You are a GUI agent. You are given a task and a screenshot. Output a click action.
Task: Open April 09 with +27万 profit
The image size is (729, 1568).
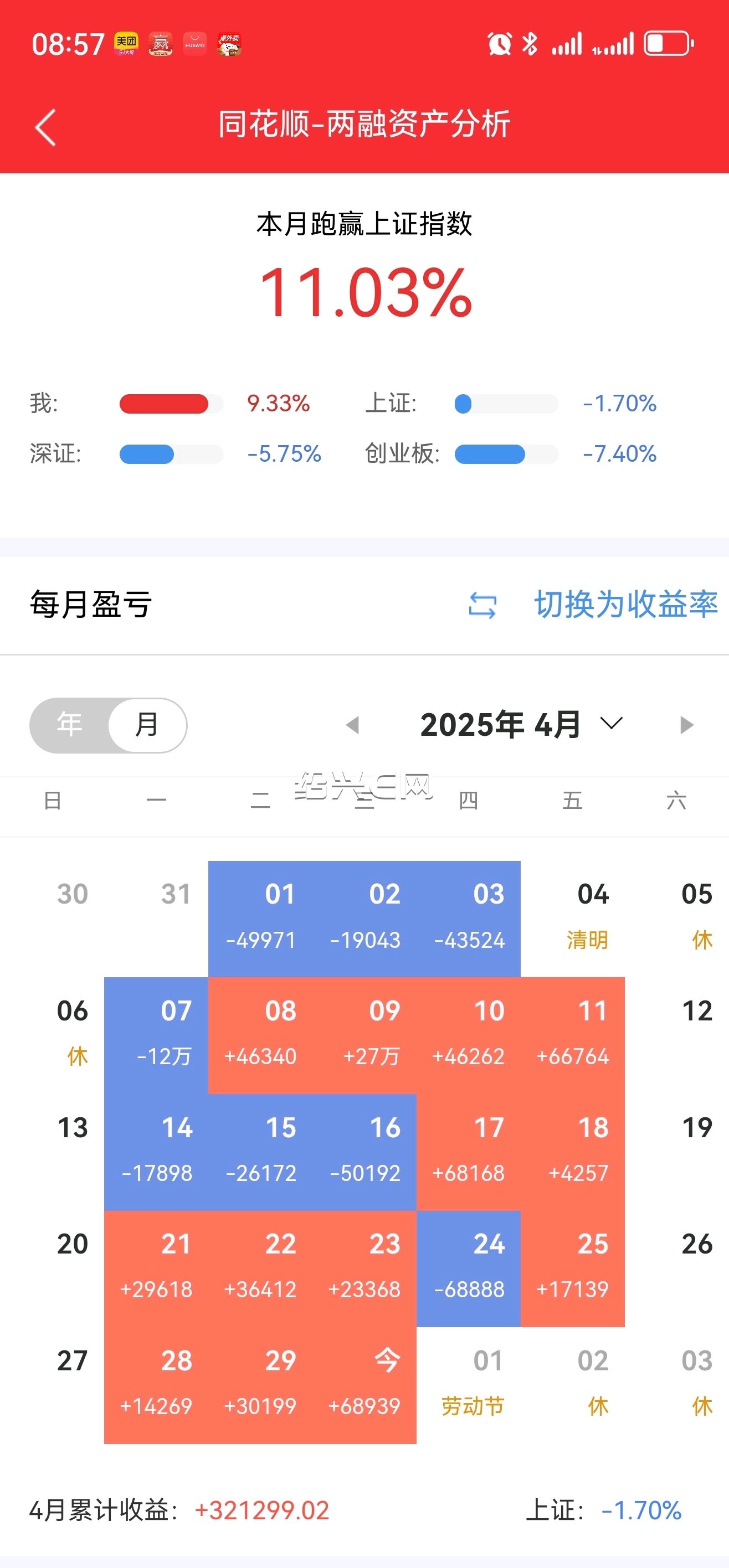[364, 1035]
